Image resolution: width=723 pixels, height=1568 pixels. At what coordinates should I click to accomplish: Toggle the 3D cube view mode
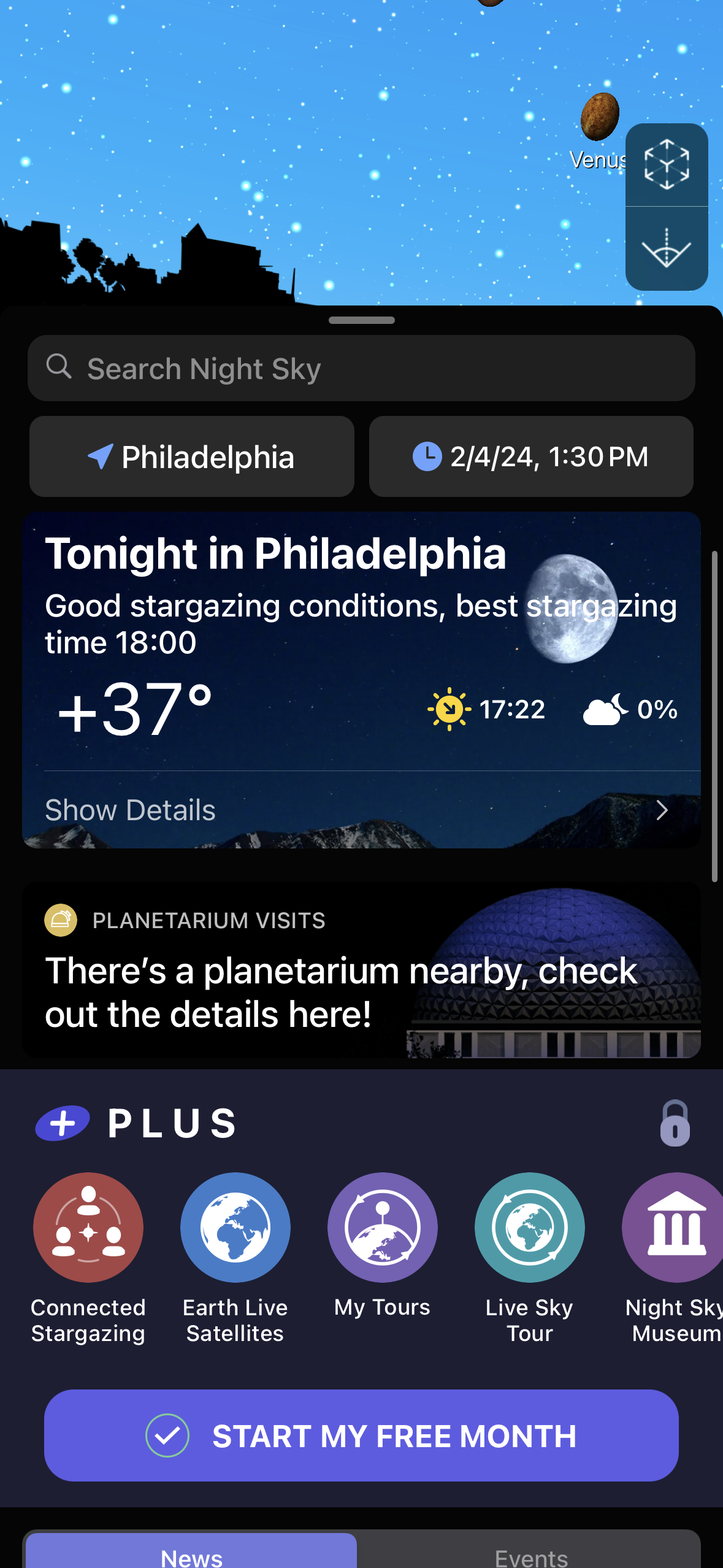666,166
